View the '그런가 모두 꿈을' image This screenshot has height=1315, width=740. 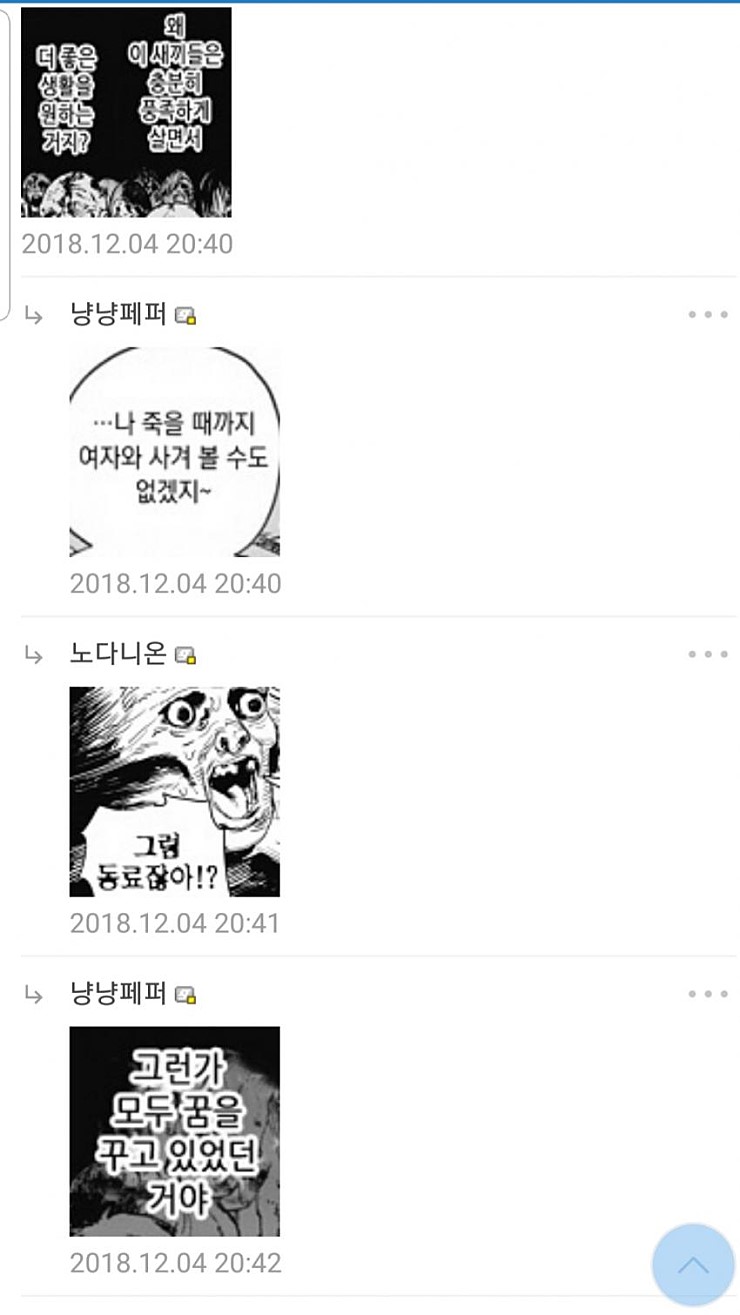174,1132
